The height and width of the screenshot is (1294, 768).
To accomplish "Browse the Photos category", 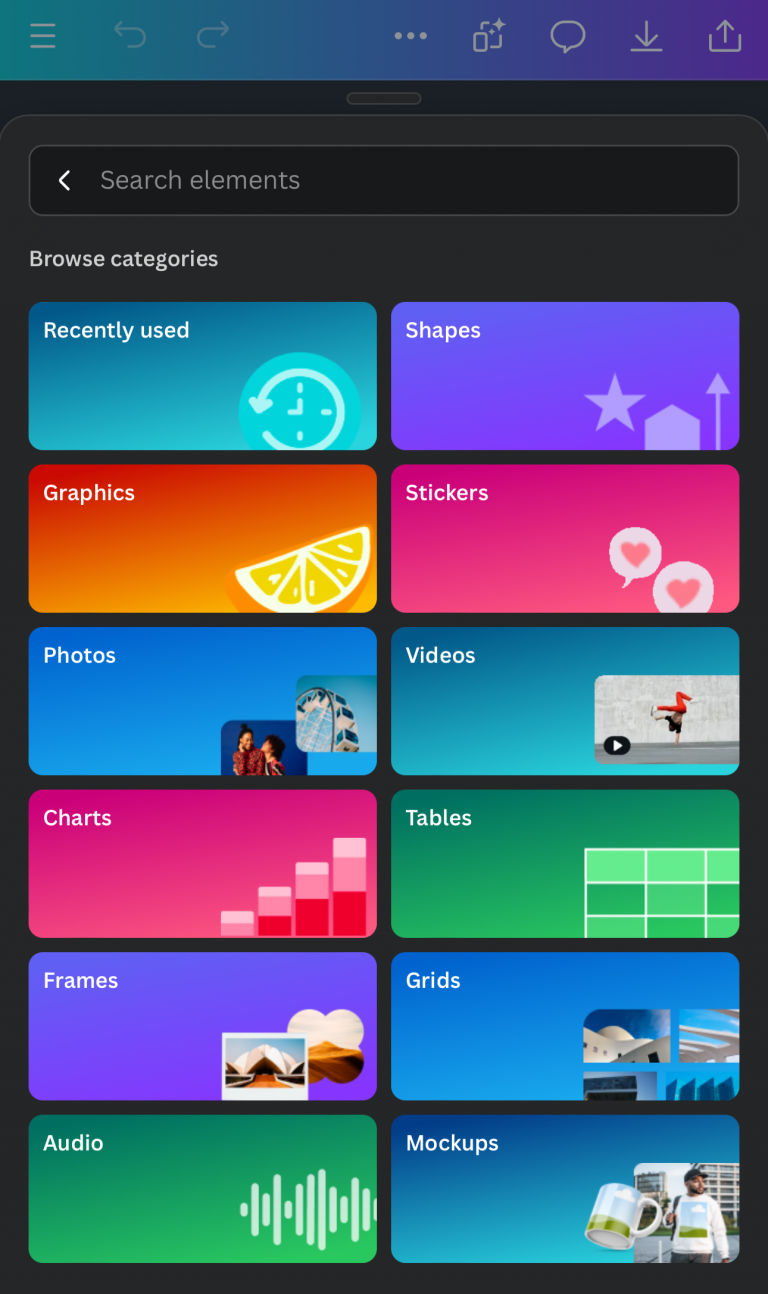I will 202,700.
